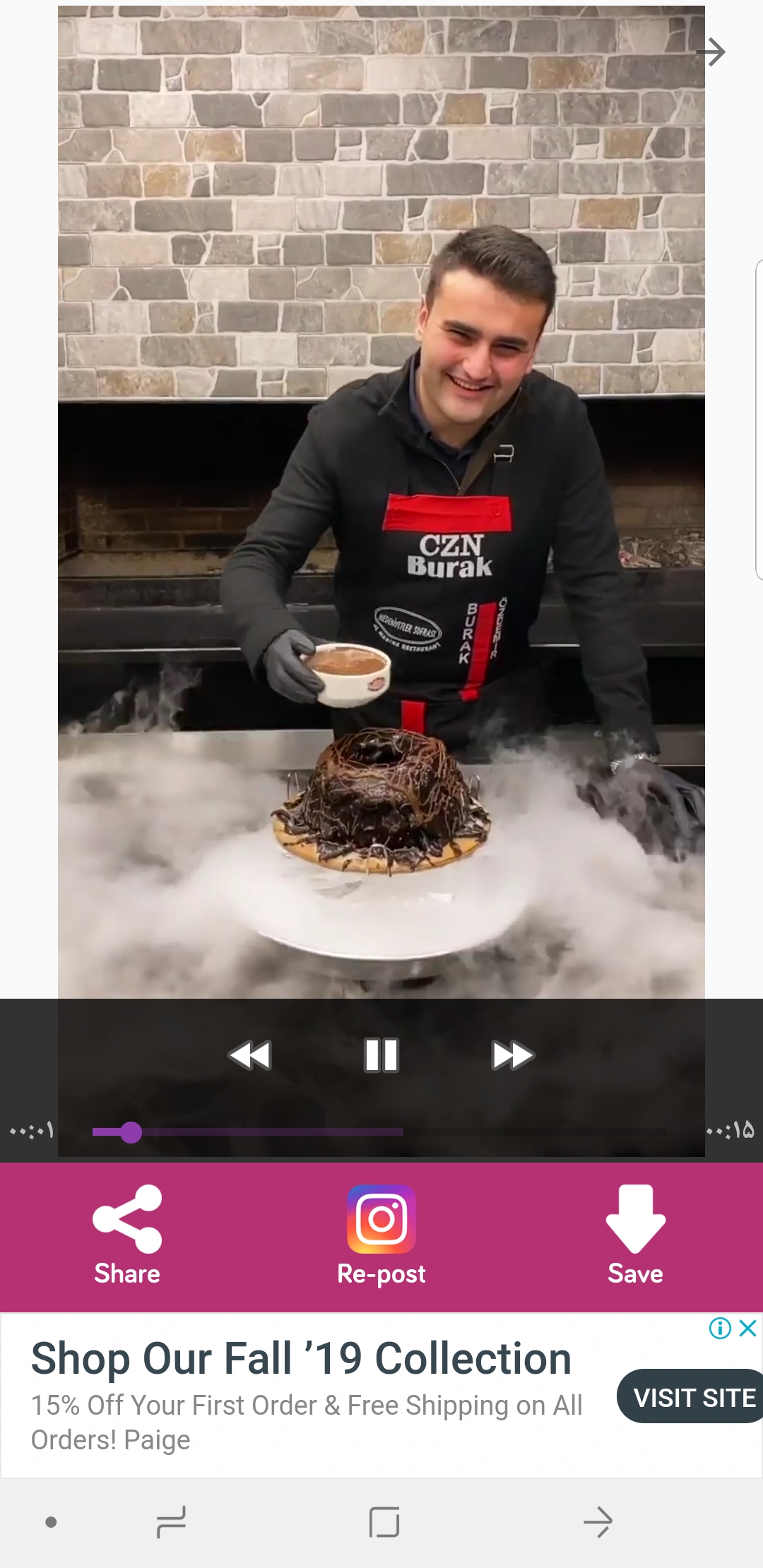This screenshot has height=1568, width=763.
Task: Go to home screen via navigation bar
Action: (384, 1521)
